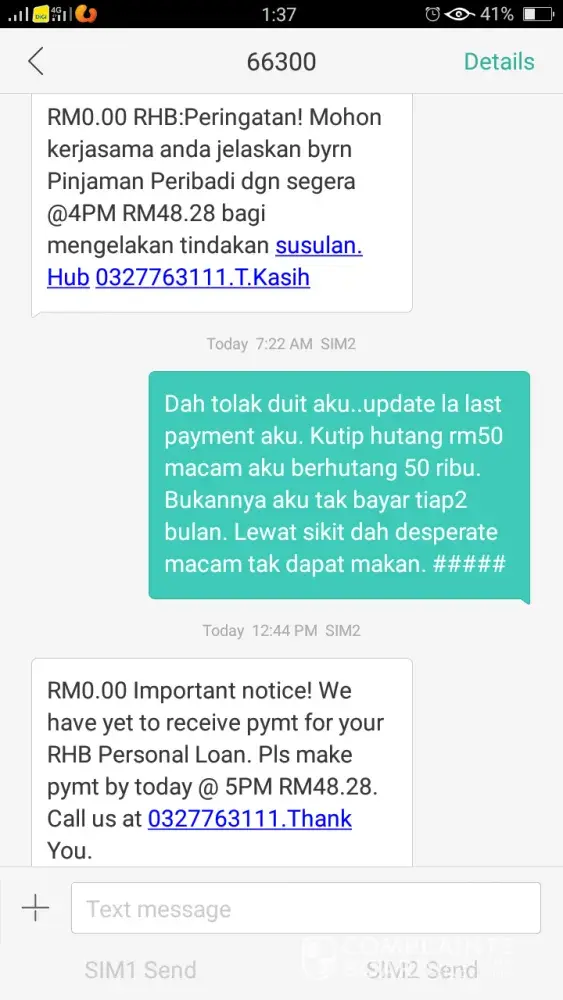Open Details for the 66300 conversation

pos(499,61)
